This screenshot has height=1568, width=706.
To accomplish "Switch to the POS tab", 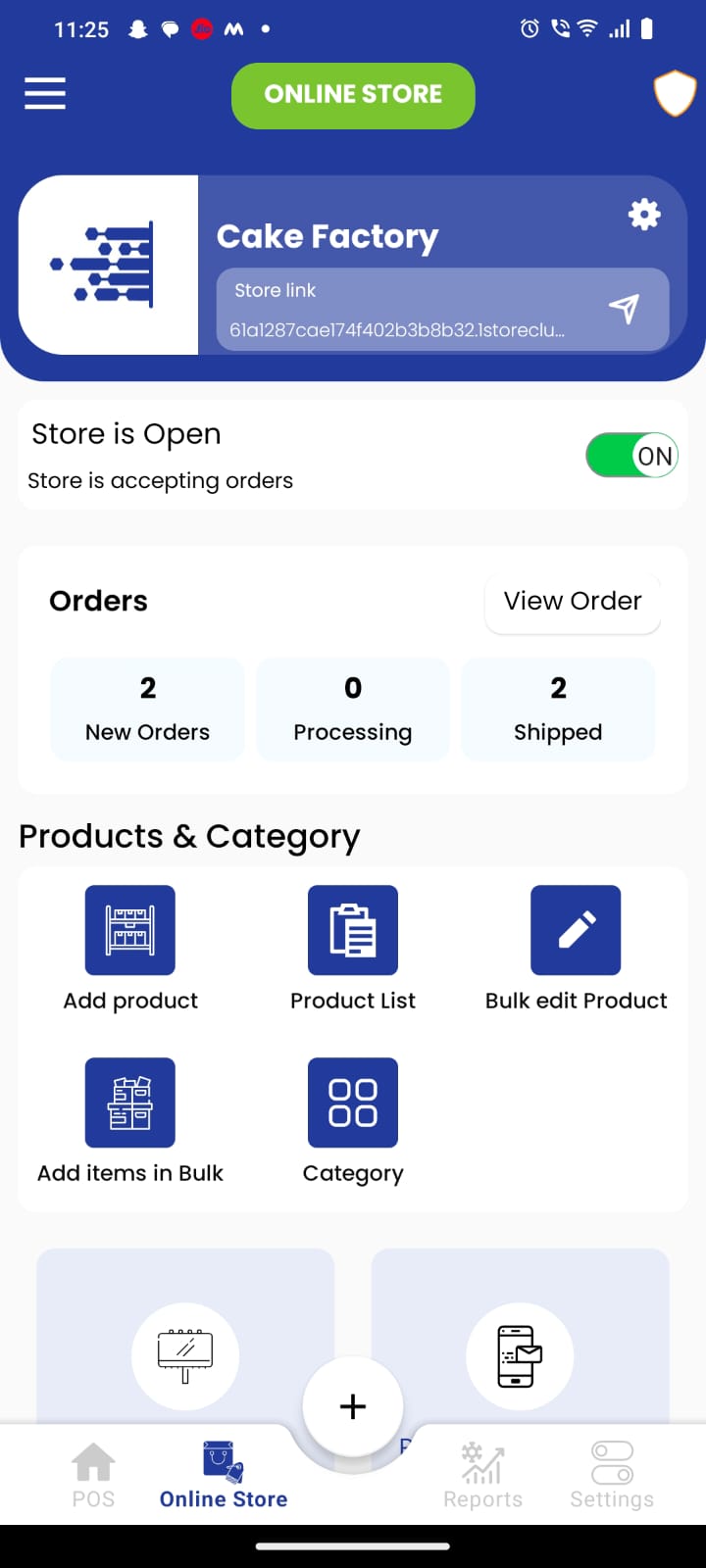I will click(93, 1476).
